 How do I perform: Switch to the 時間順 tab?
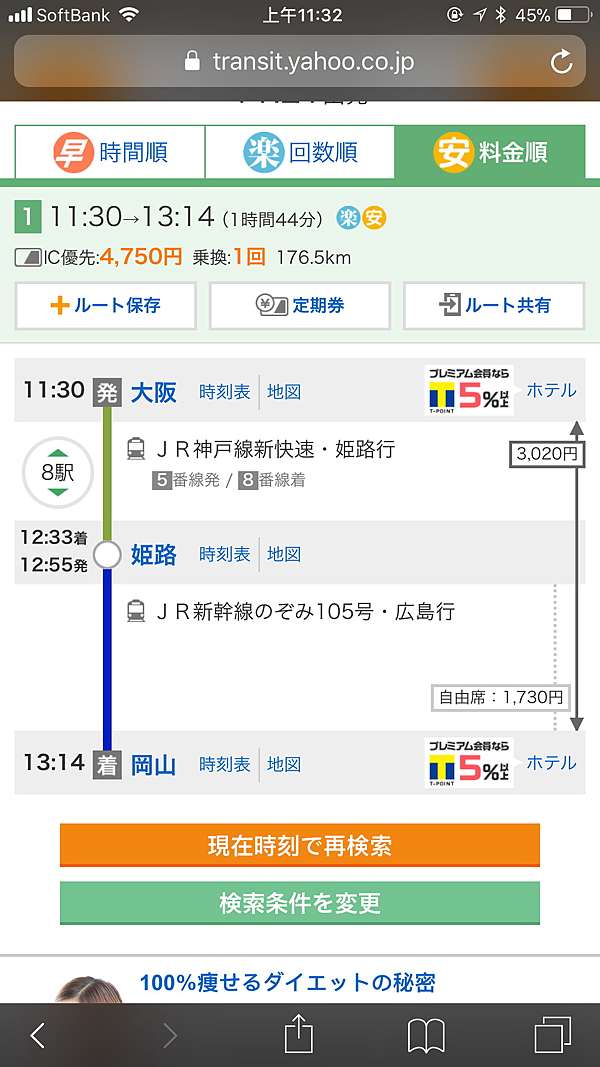point(110,153)
